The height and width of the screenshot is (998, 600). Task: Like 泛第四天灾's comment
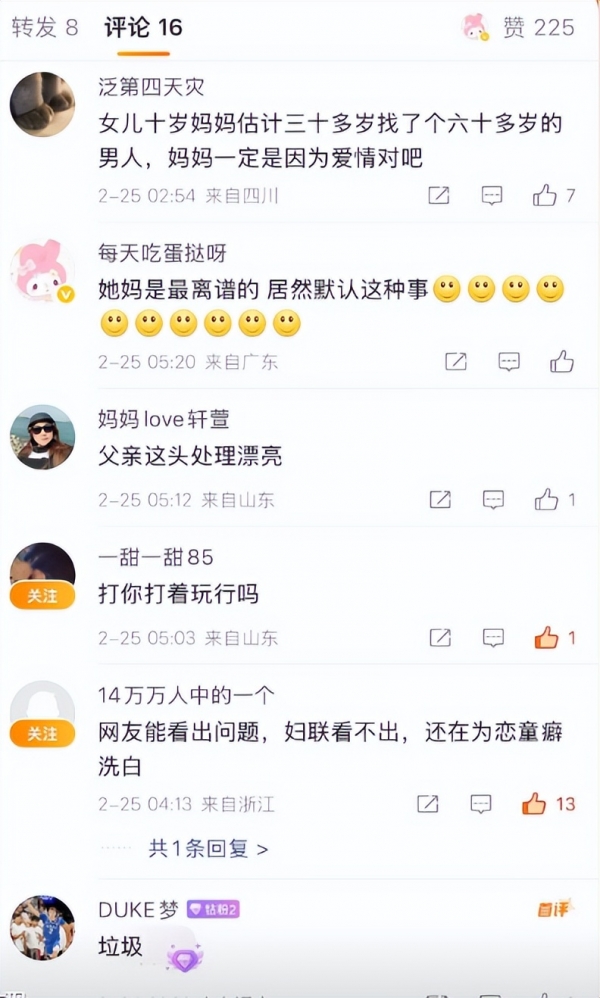(545, 196)
